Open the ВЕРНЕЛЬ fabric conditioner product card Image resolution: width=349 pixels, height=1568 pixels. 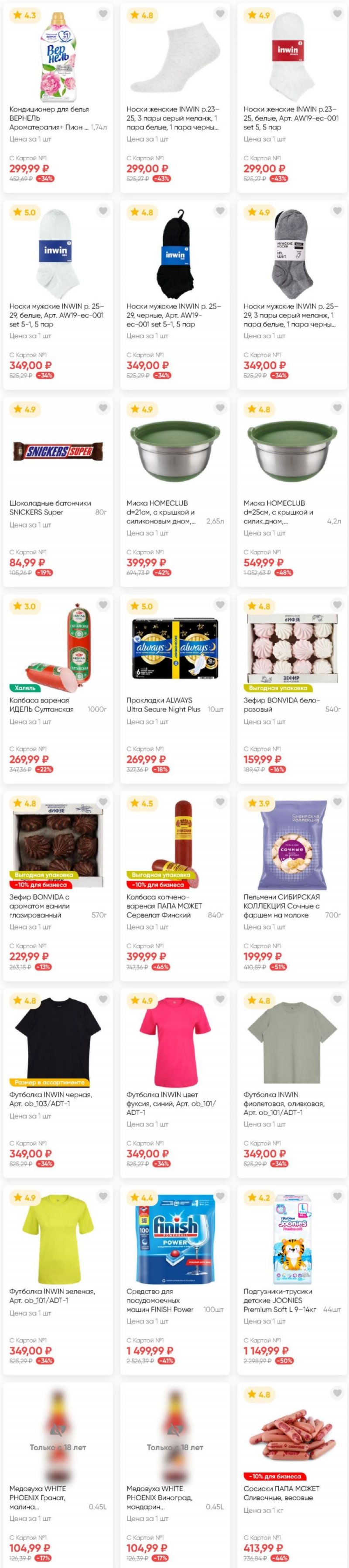pyautogui.click(x=58, y=118)
